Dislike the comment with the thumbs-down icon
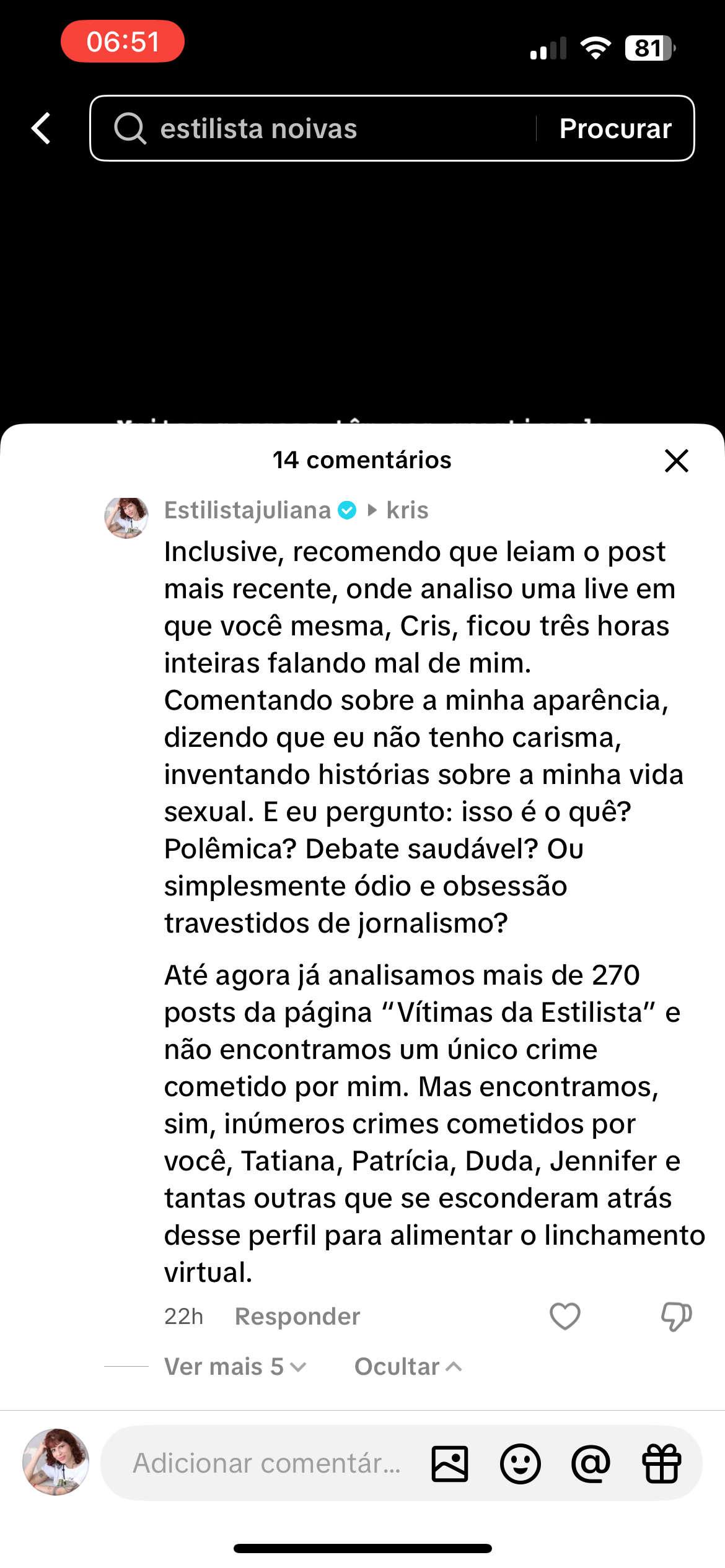The height and width of the screenshot is (1568, 725). pyautogui.click(x=676, y=1316)
